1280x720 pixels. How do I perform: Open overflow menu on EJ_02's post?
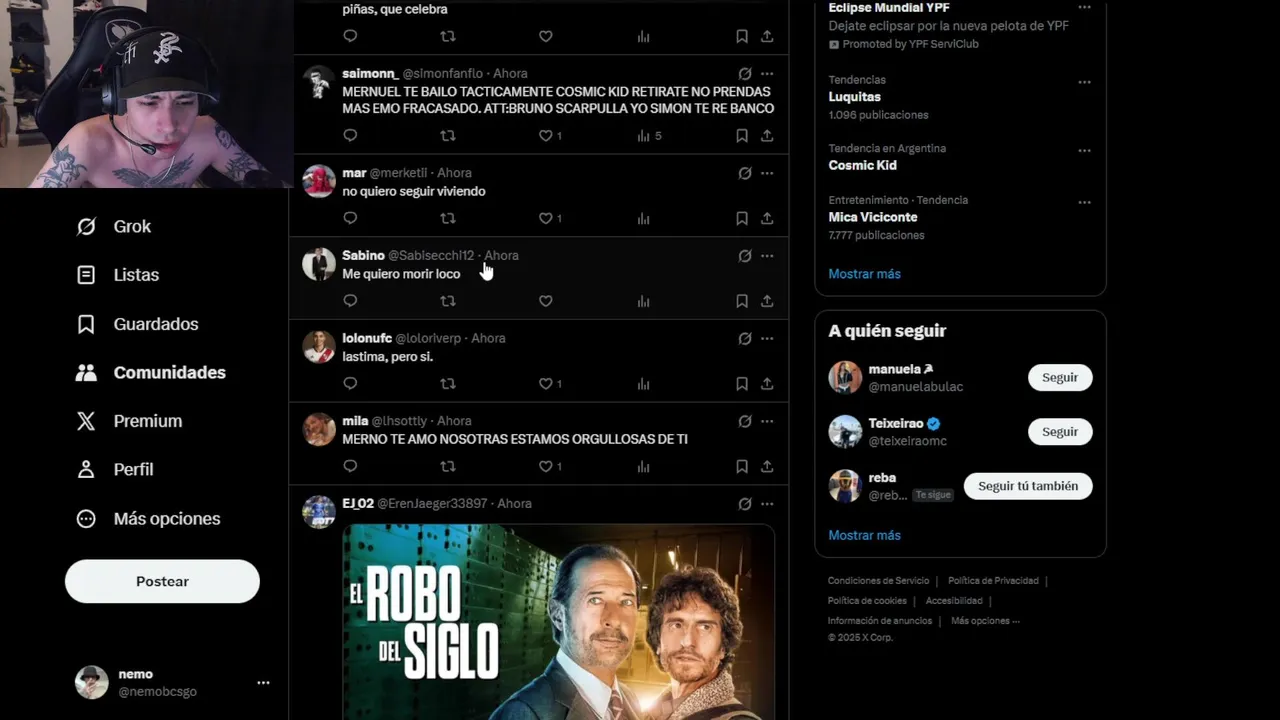767,504
